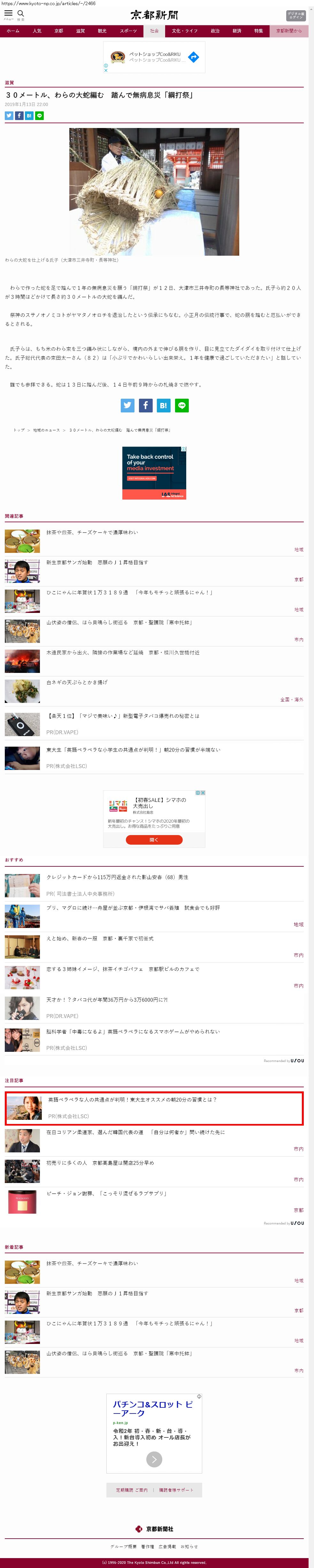Open recommended article えと始め、新春の一服
The height and width of the screenshot is (1568, 314).
coord(100,938)
